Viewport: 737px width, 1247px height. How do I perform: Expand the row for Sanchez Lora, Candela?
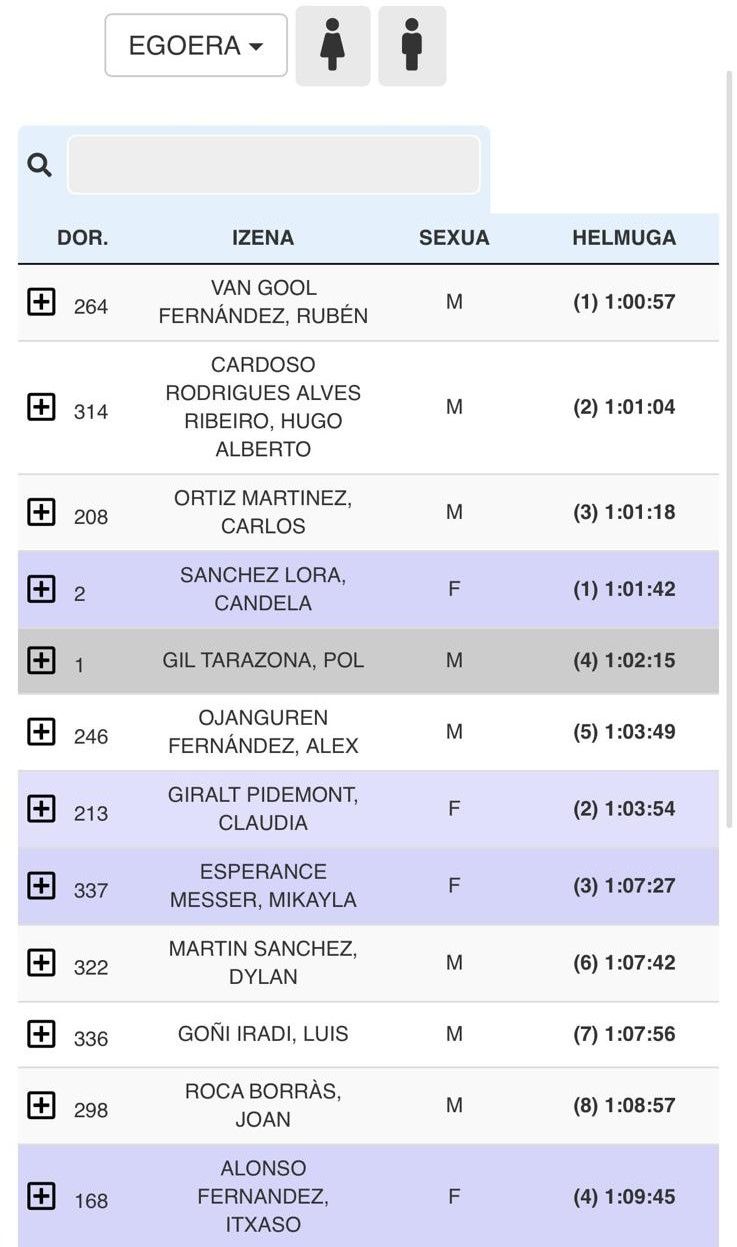point(41,589)
